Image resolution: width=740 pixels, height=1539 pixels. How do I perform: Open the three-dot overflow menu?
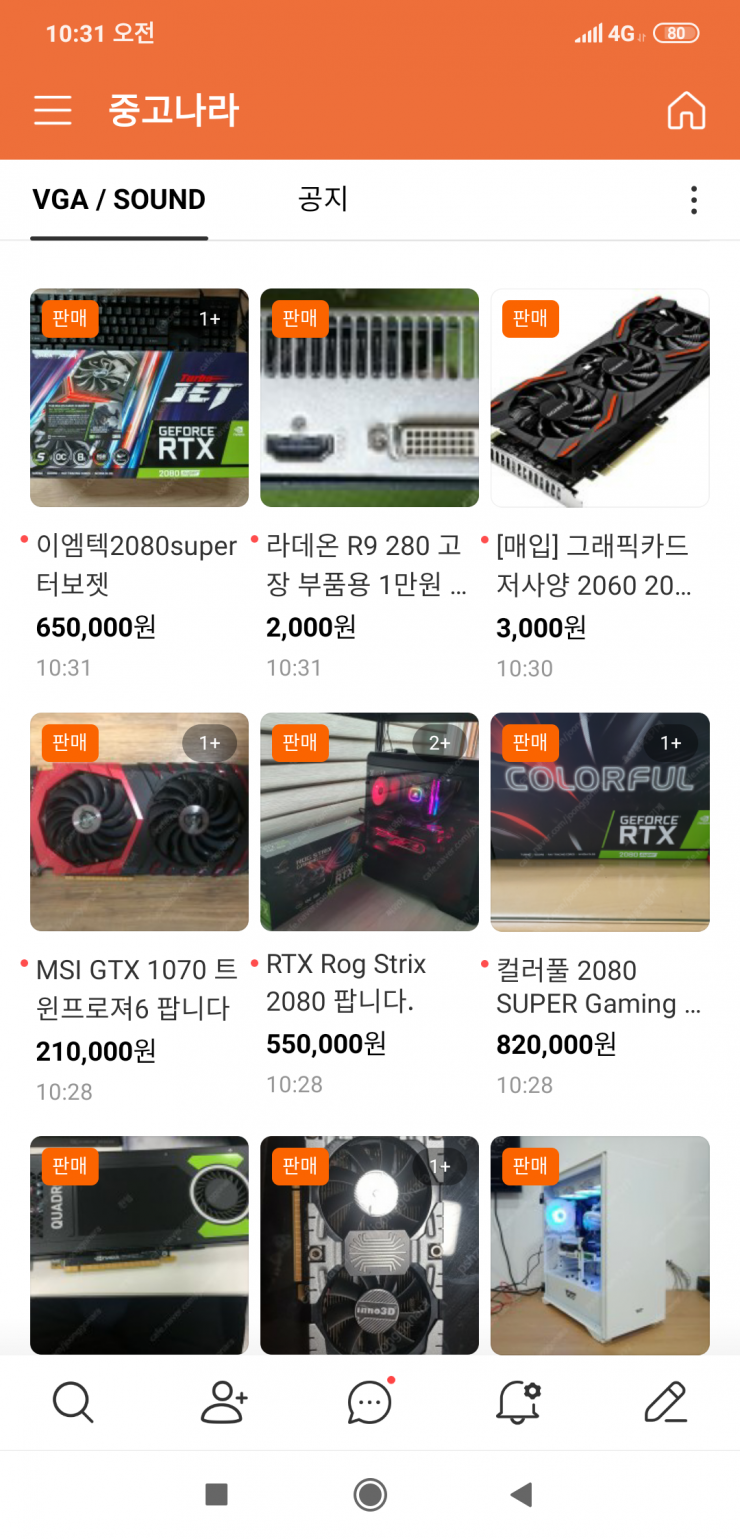tap(693, 200)
